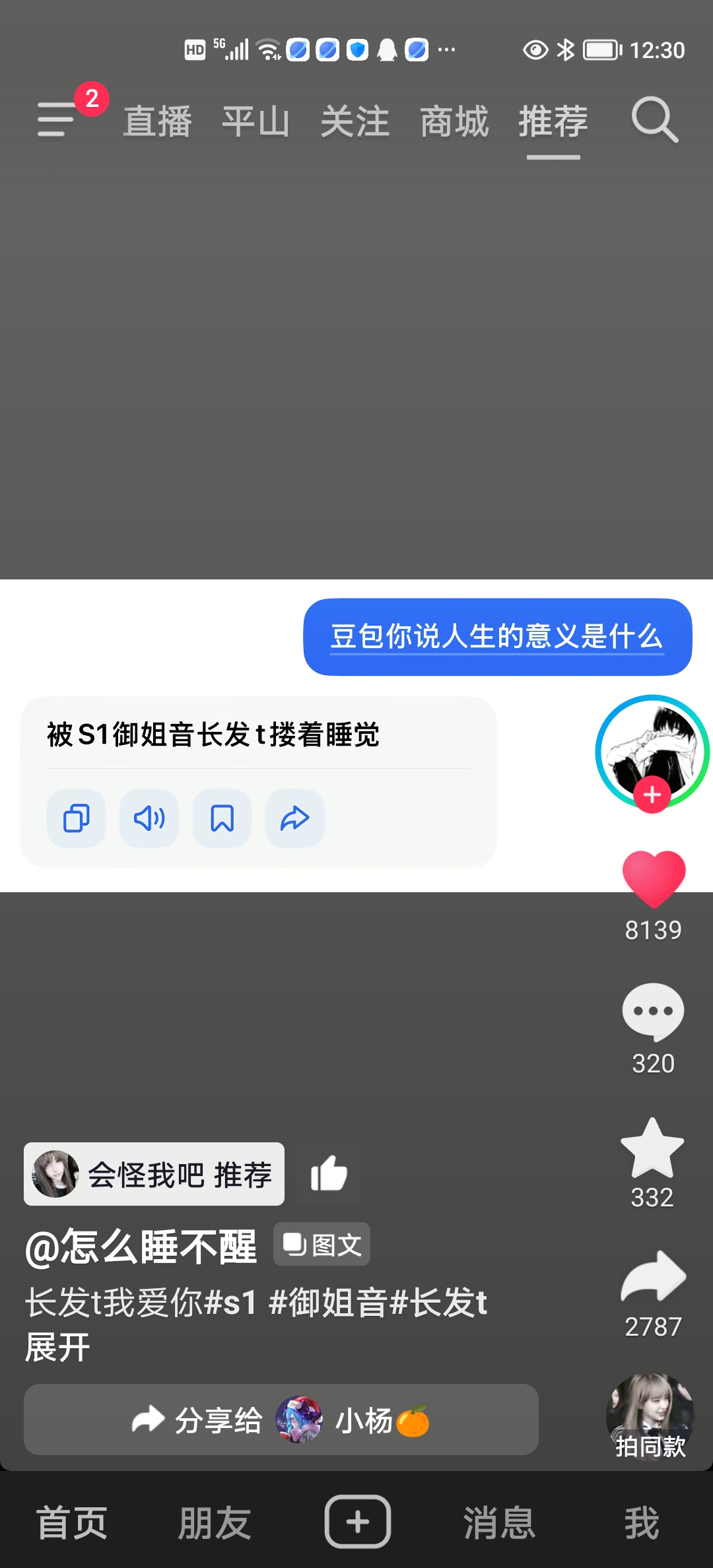Tap 拍同款 to shoot the same style

tap(650, 1417)
